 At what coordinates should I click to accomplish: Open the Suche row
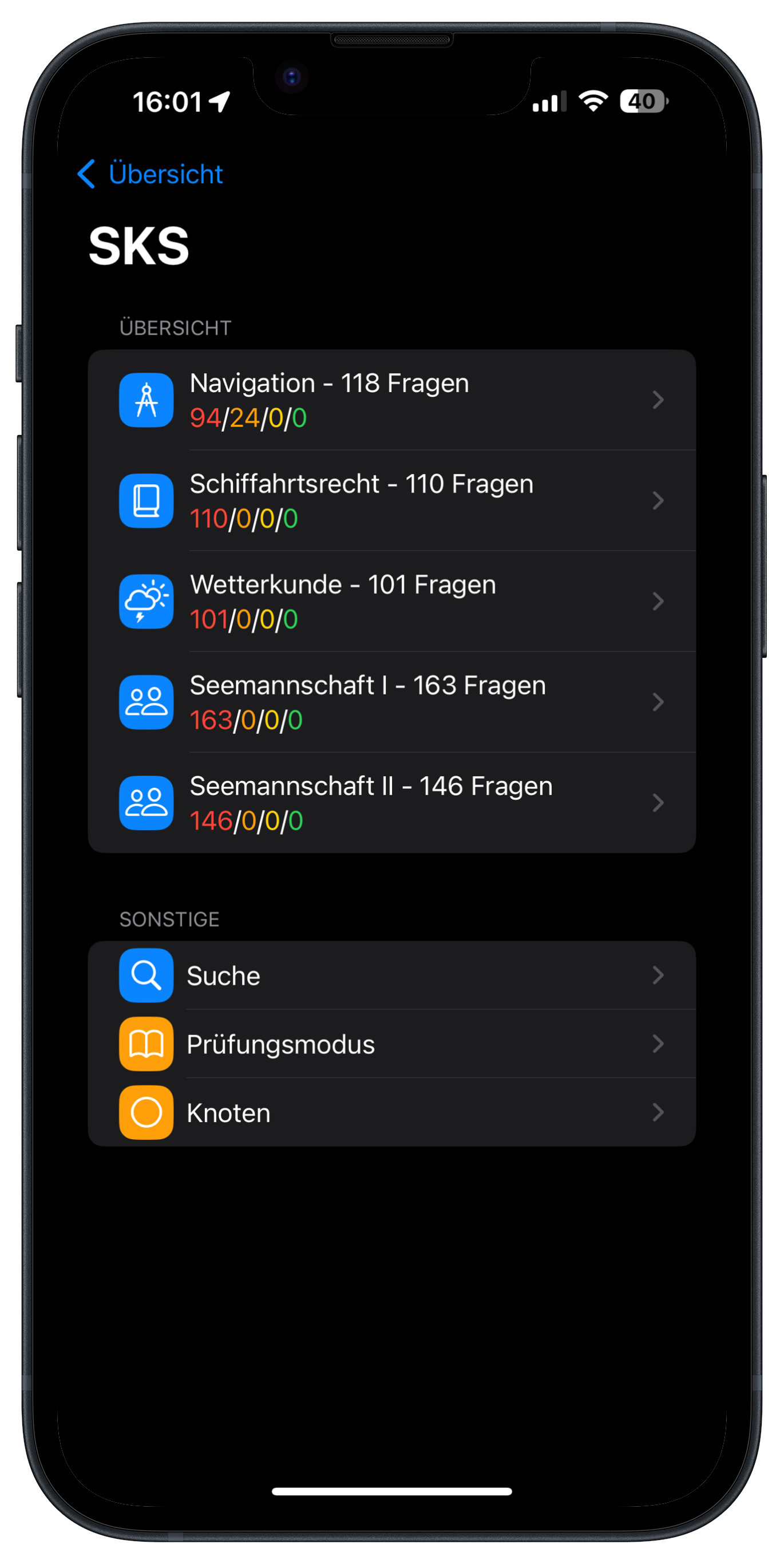click(x=391, y=975)
